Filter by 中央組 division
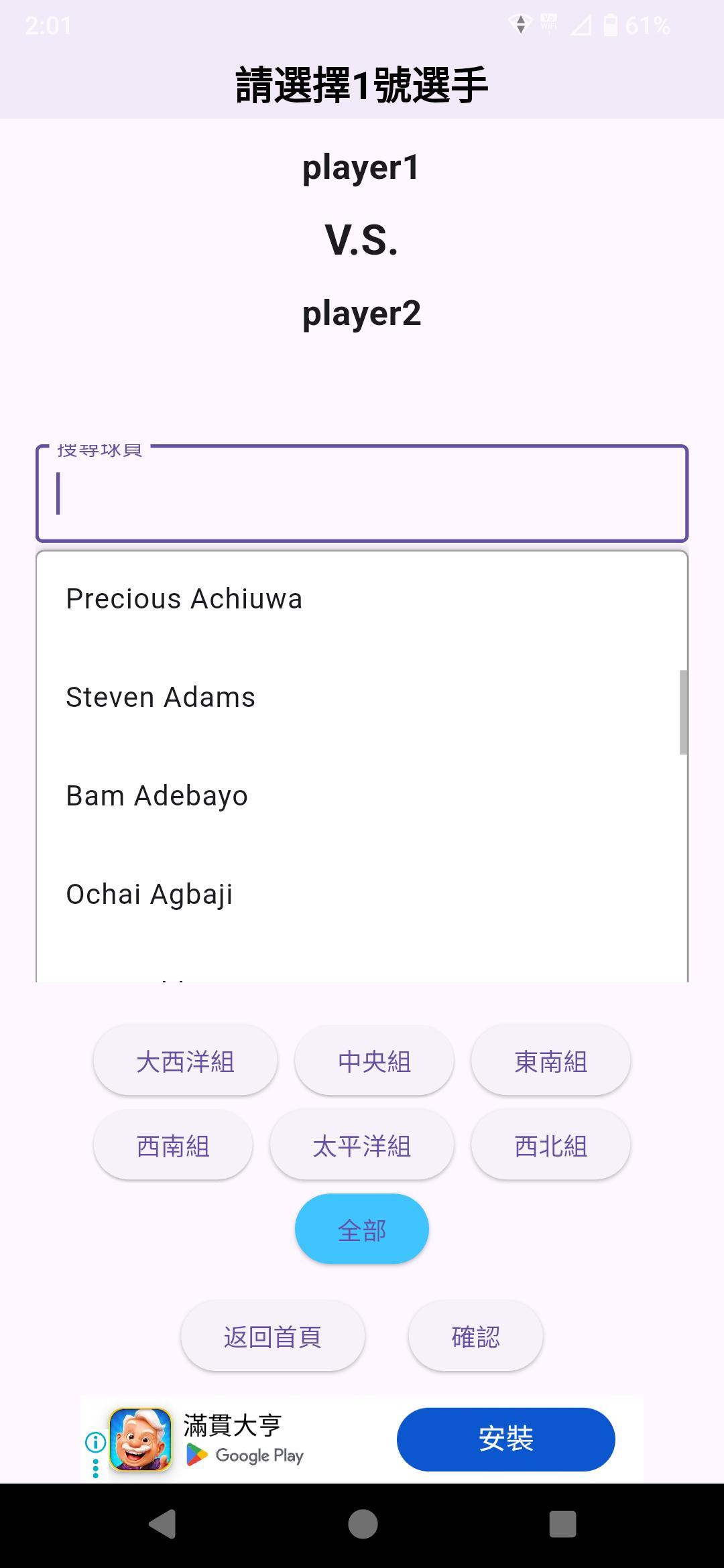Viewport: 724px width, 1568px height. [374, 1061]
